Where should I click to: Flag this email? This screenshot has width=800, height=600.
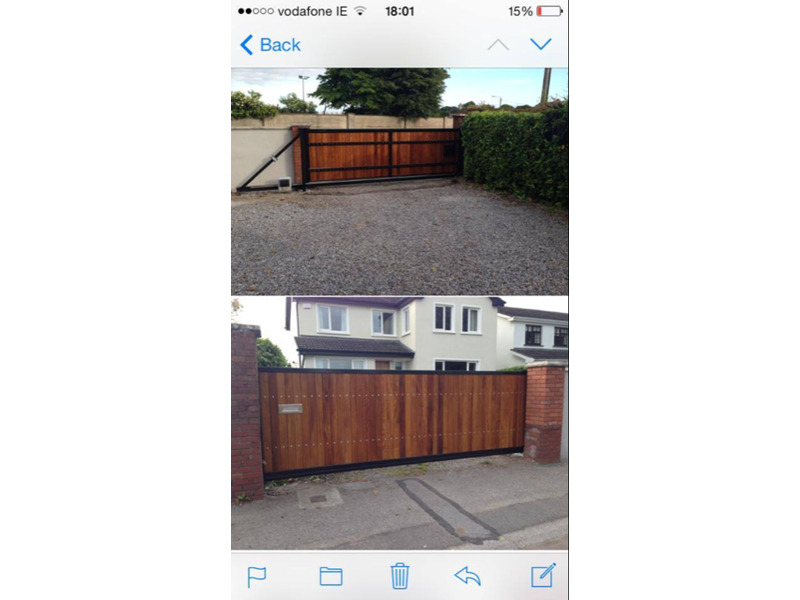(x=257, y=576)
